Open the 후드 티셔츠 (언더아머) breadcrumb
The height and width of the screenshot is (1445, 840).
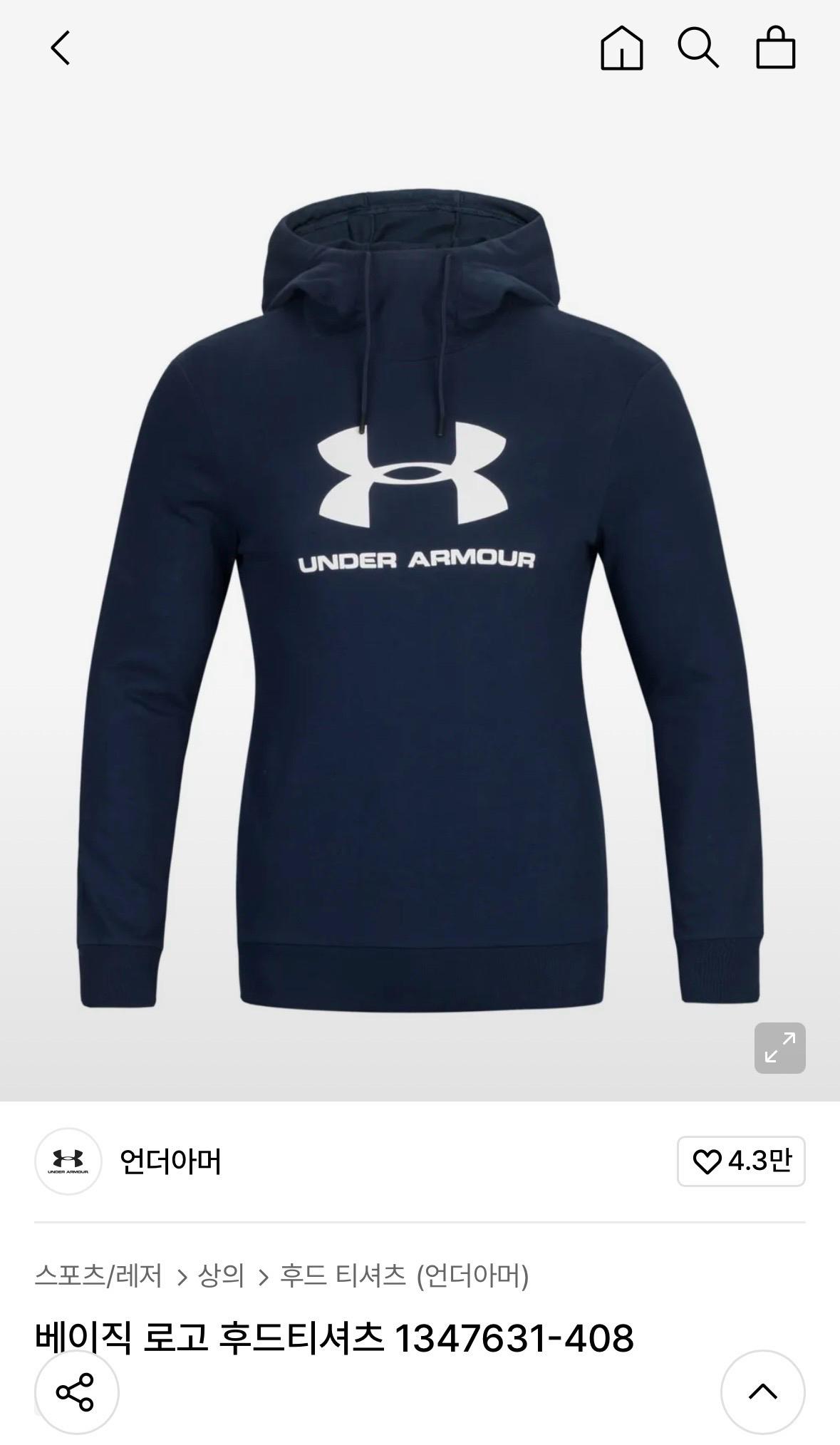(404, 1275)
